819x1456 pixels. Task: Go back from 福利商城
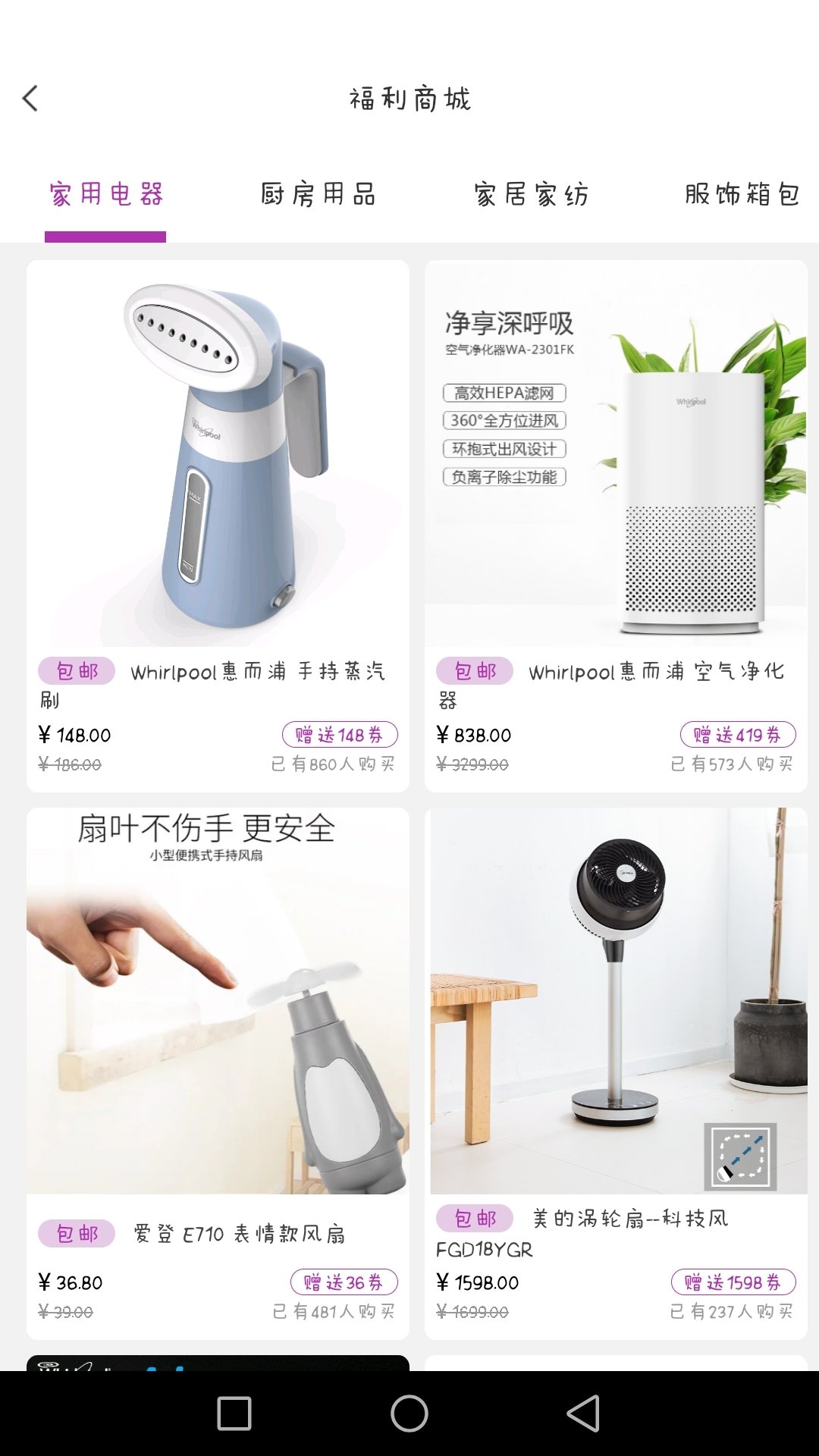pos(30,99)
